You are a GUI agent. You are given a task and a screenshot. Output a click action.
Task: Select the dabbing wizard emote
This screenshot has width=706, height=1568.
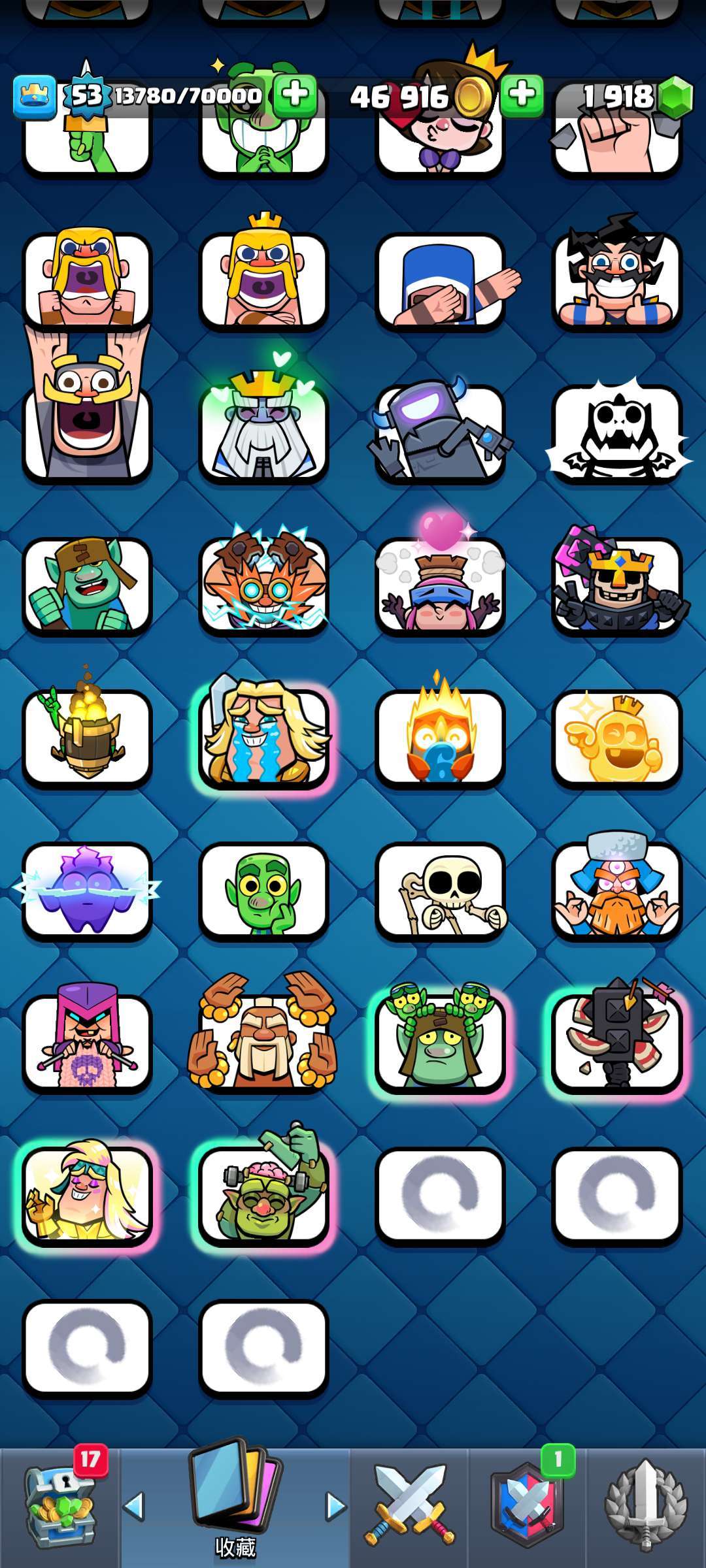pos(440,281)
